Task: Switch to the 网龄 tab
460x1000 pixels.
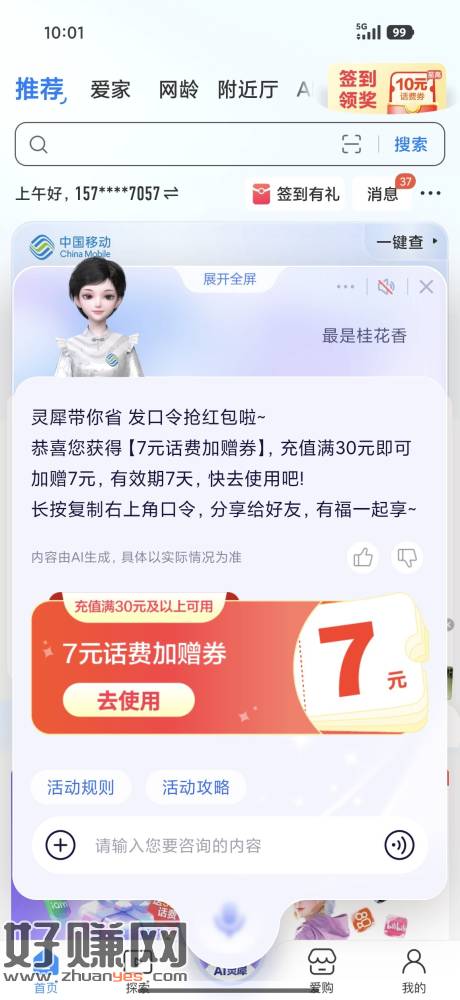Action: pyautogui.click(x=179, y=90)
